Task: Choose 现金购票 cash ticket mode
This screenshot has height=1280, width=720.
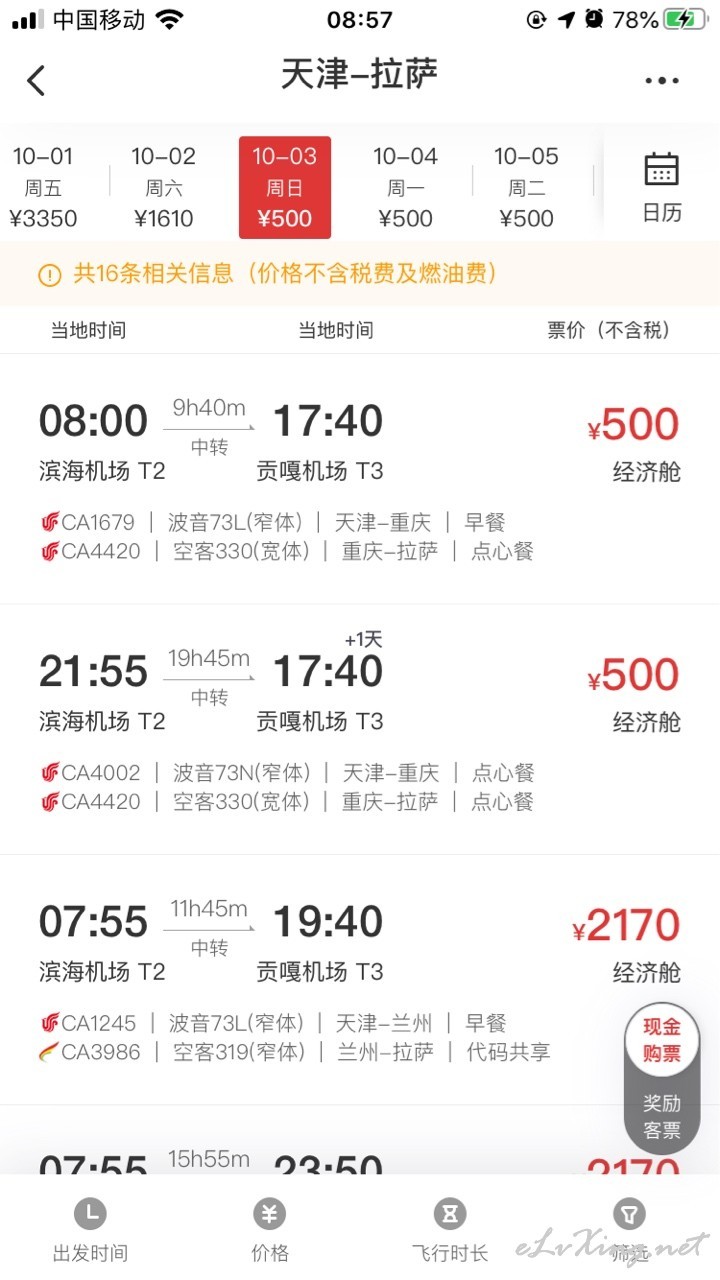Action: tap(661, 1039)
